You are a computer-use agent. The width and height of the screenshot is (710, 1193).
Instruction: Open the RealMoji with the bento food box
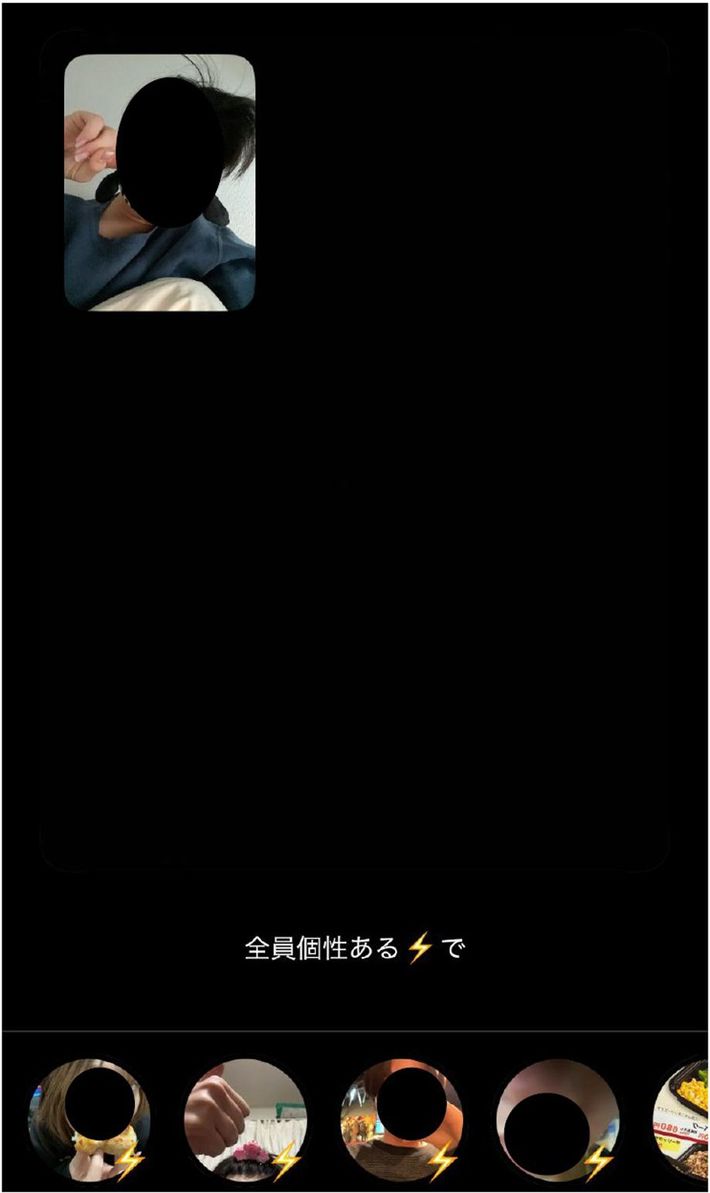tap(685, 1120)
